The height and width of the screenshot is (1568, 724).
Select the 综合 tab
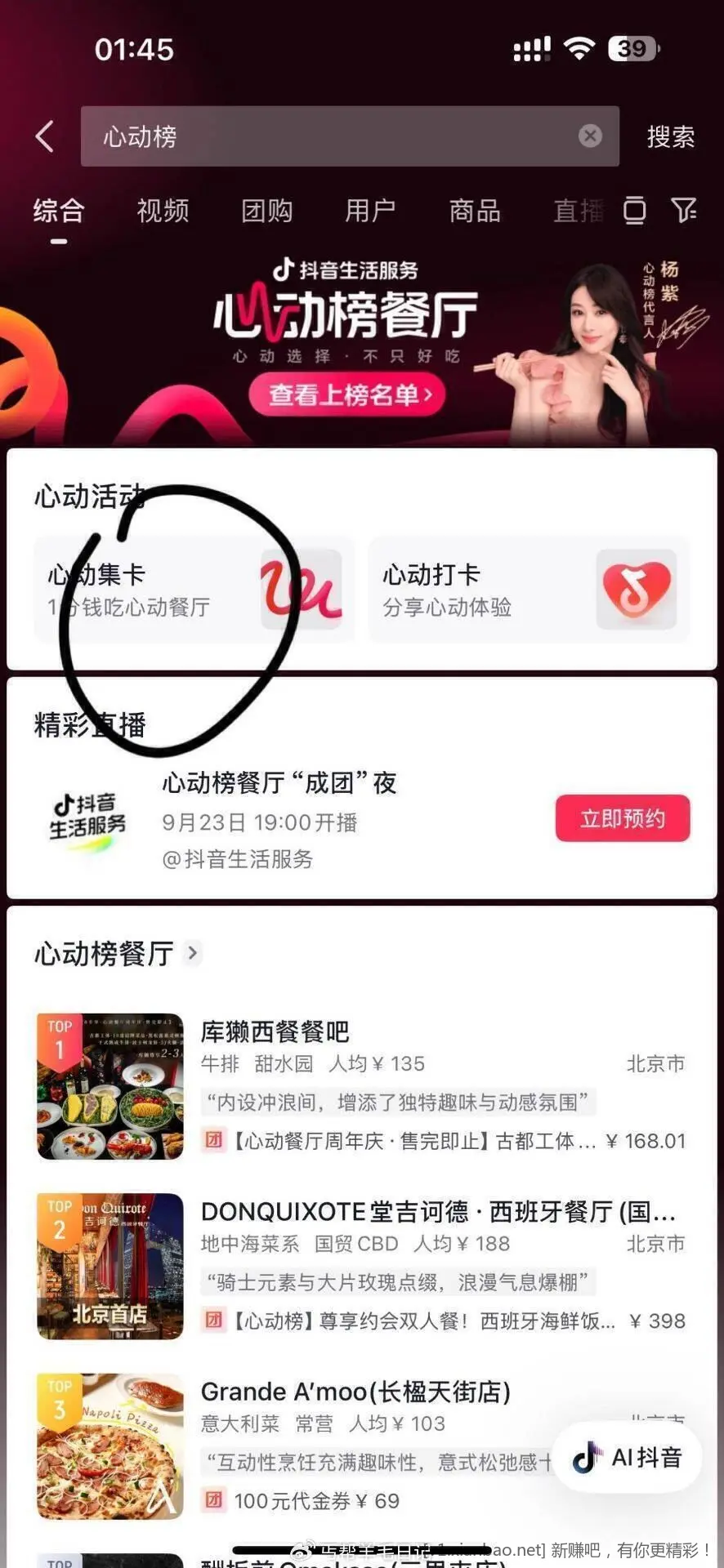click(58, 211)
